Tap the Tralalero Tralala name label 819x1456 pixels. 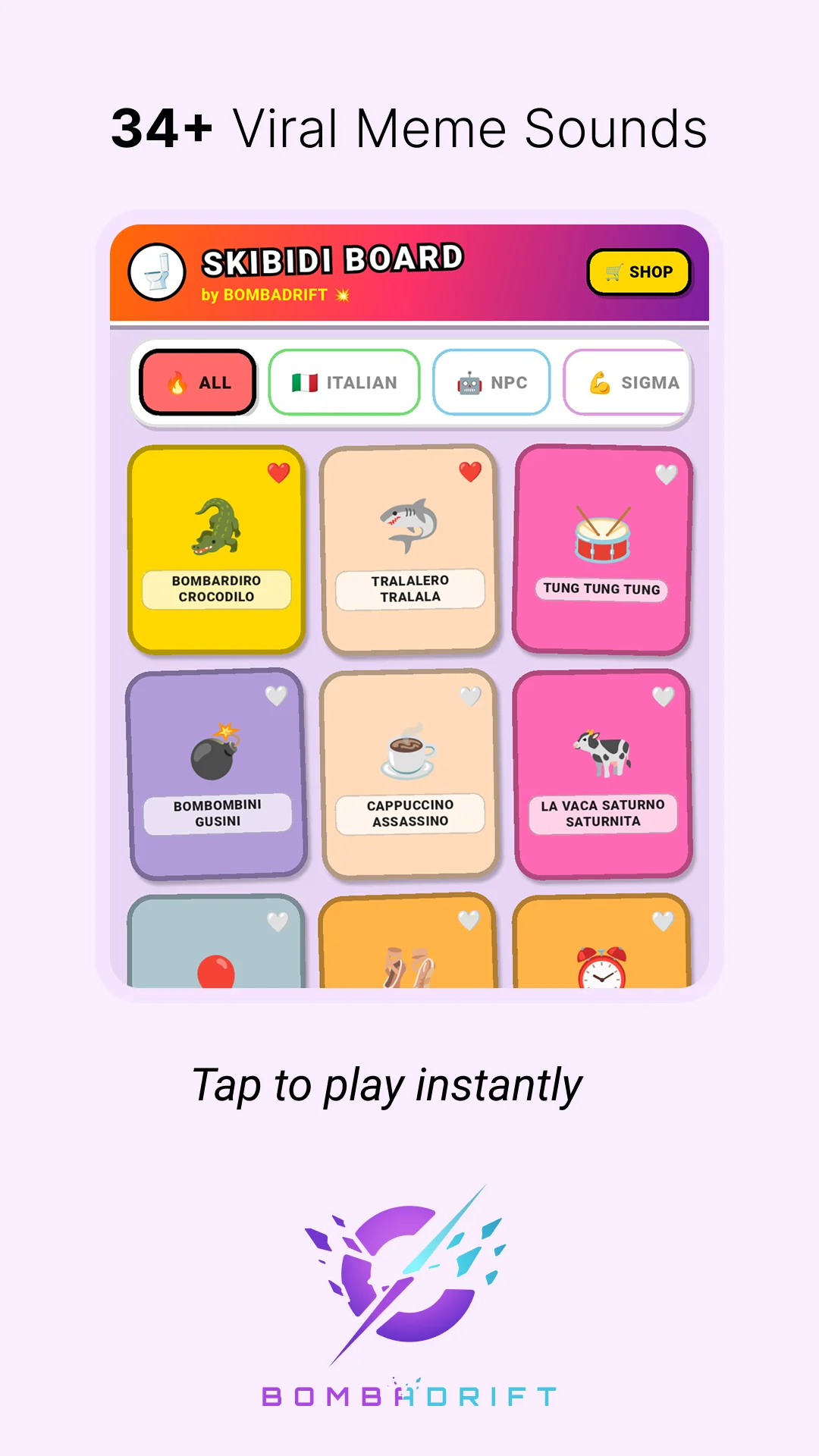pyautogui.click(x=409, y=589)
